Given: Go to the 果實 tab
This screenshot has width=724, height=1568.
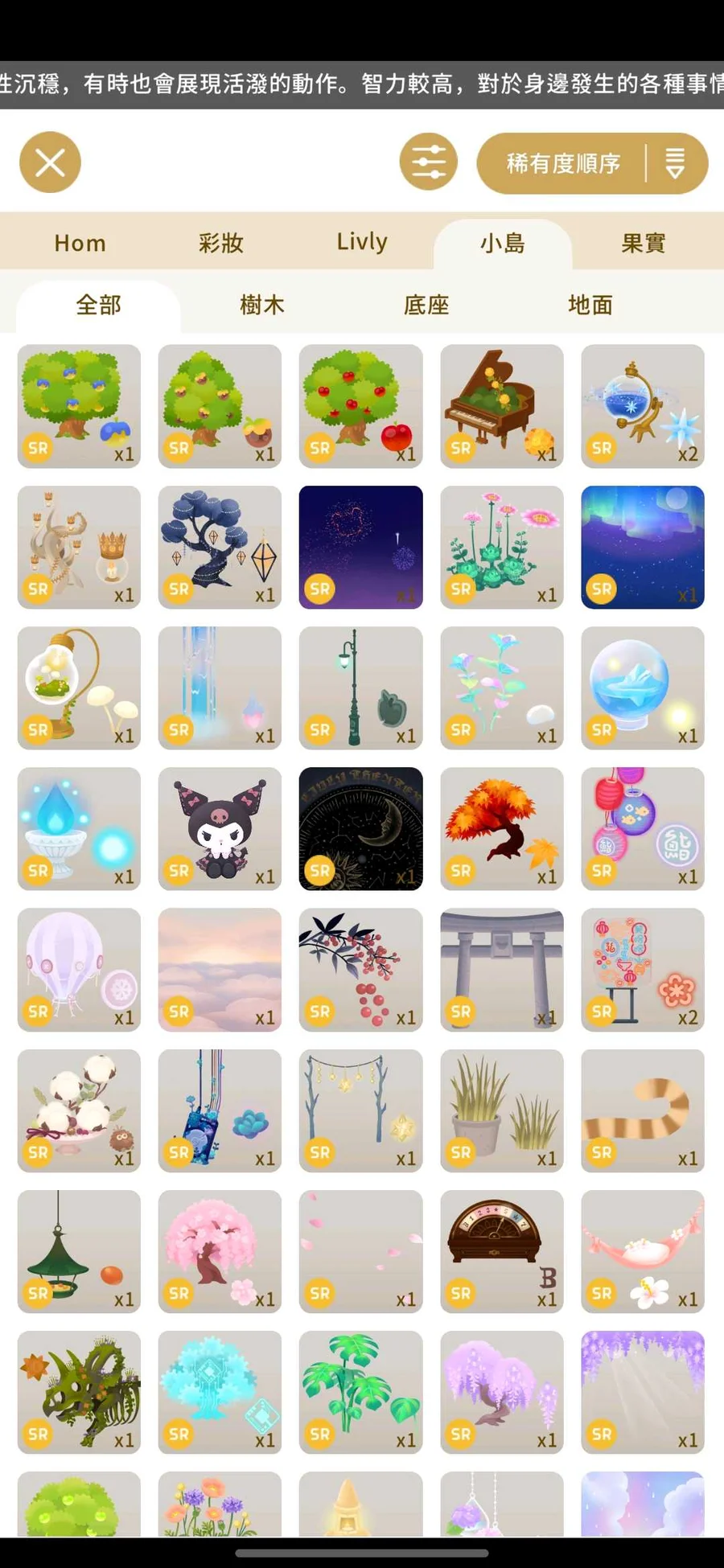Looking at the screenshot, I should coord(643,243).
